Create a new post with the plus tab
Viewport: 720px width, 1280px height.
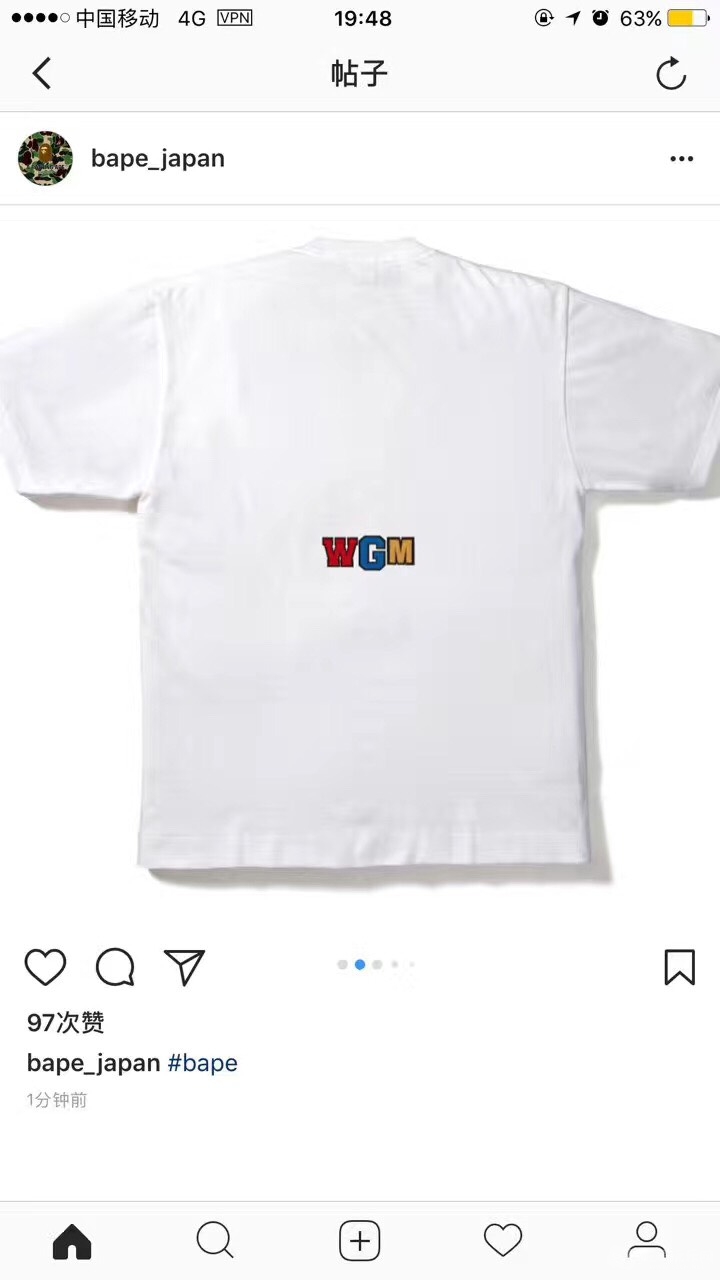360,1241
